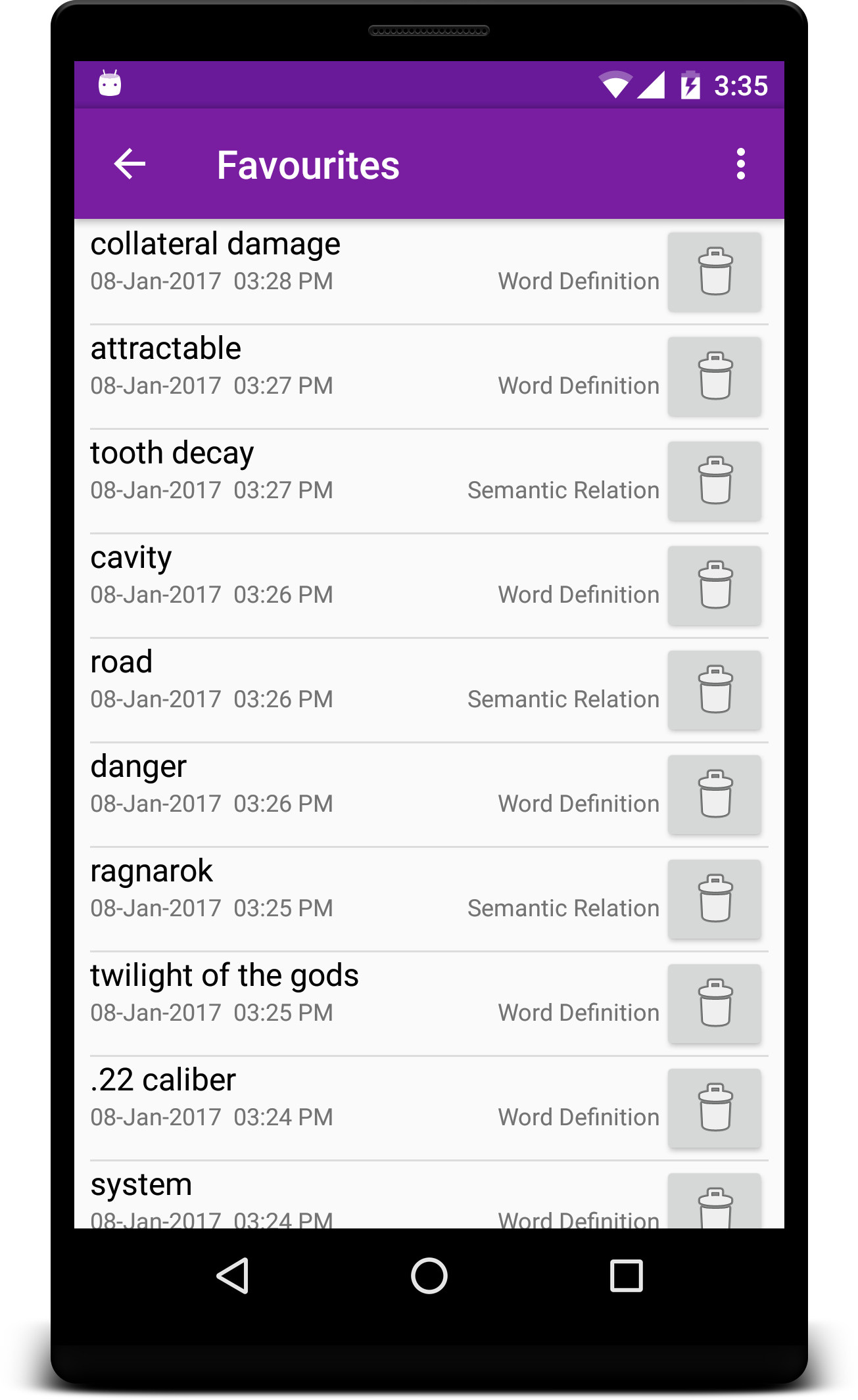This screenshot has height=1400, width=858.
Task: Select the 'twilight of the gods' row
Action: coord(375,1003)
